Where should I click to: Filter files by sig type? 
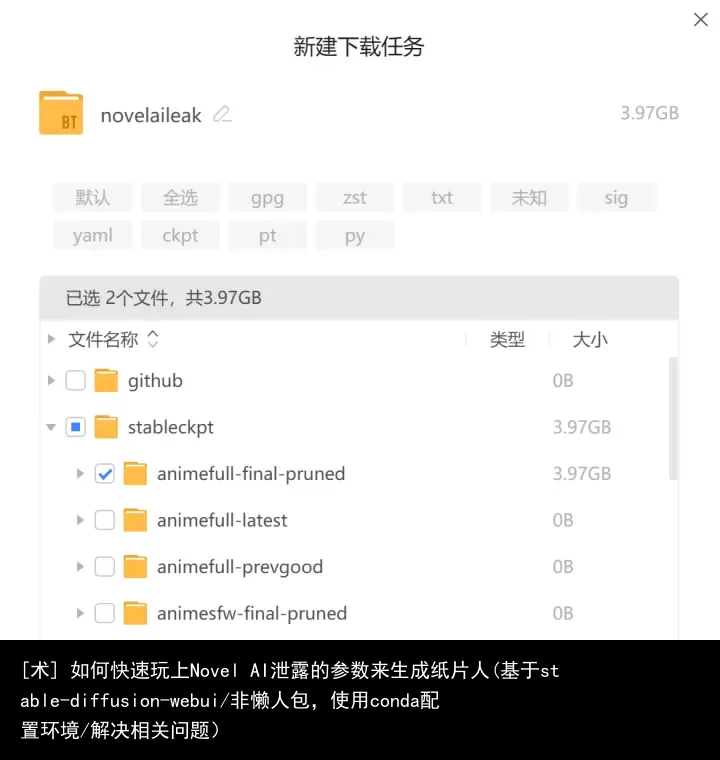click(x=616, y=198)
